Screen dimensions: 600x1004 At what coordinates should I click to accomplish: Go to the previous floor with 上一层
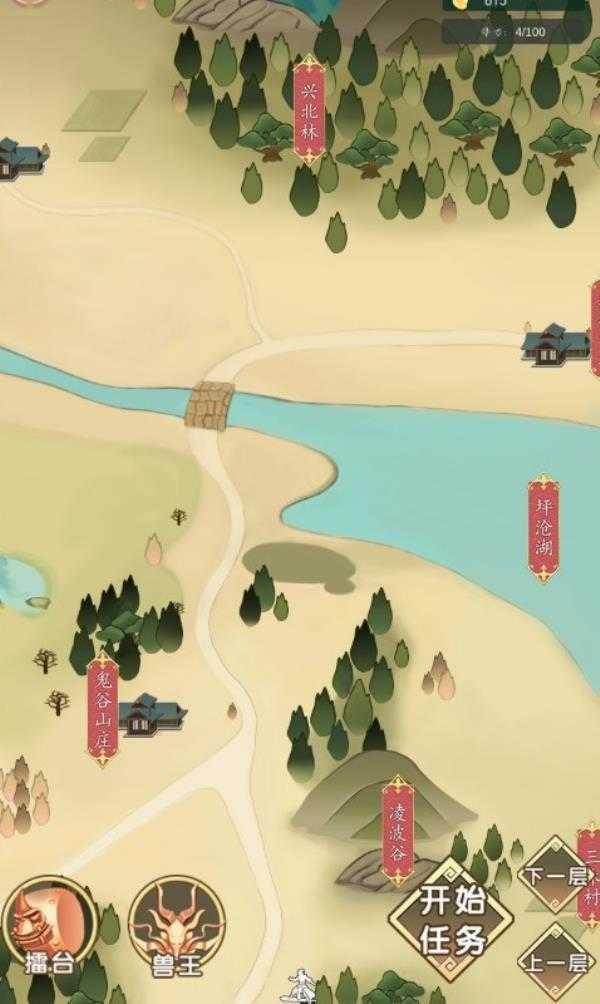coord(557,963)
